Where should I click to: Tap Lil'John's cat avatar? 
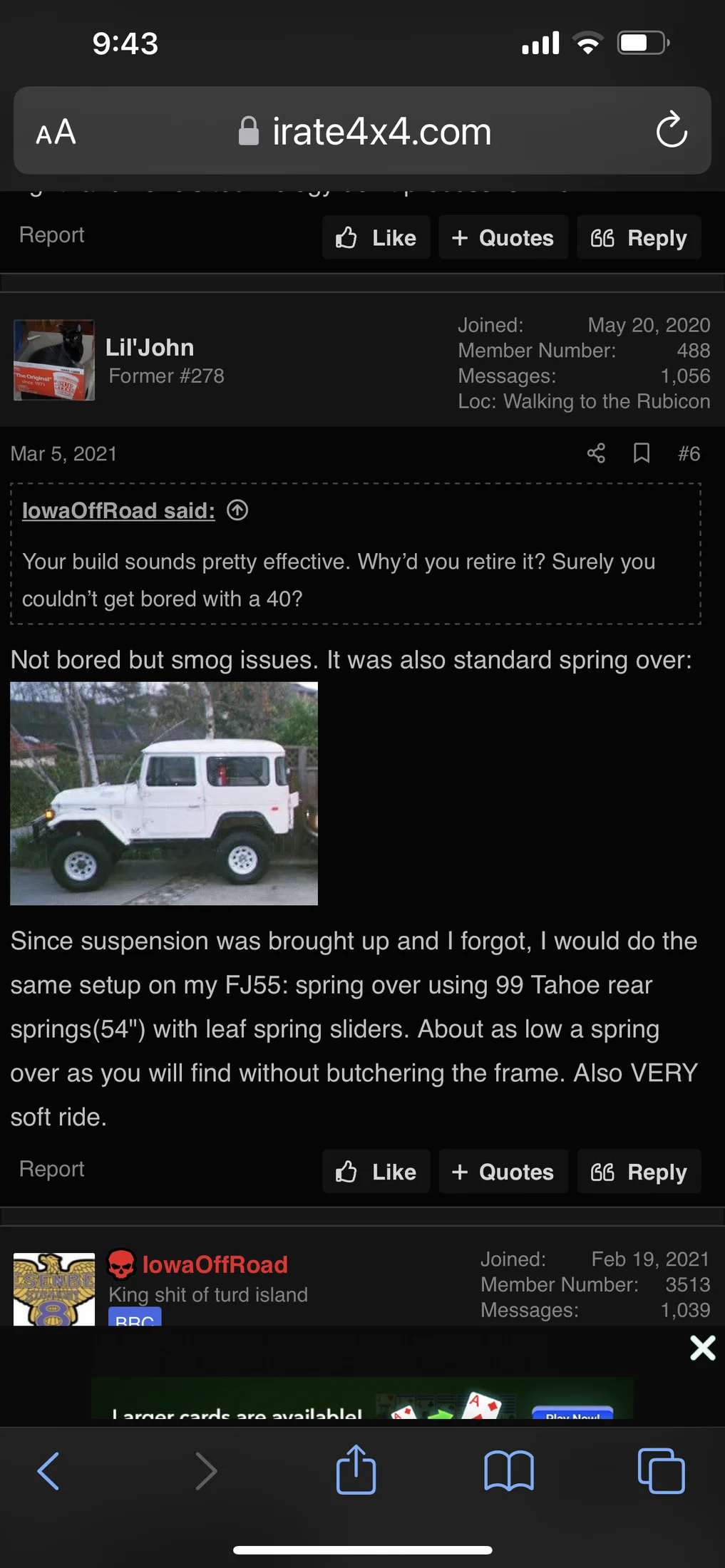pyautogui.click(x=54, y=360)
